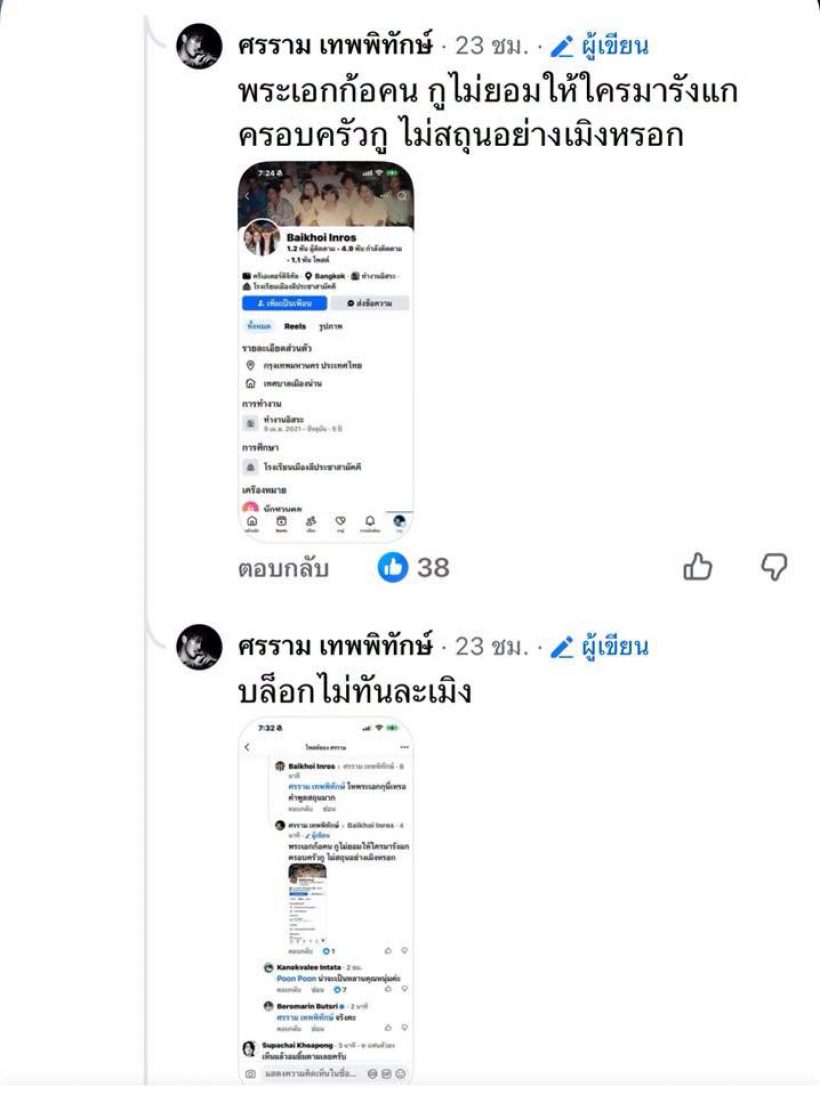Image resolution: width=820 pixels, height=1095 pixels.
Task: Open the author name on the บล็อกไม่ทันละเมิง comment
Action: (335, 646)
